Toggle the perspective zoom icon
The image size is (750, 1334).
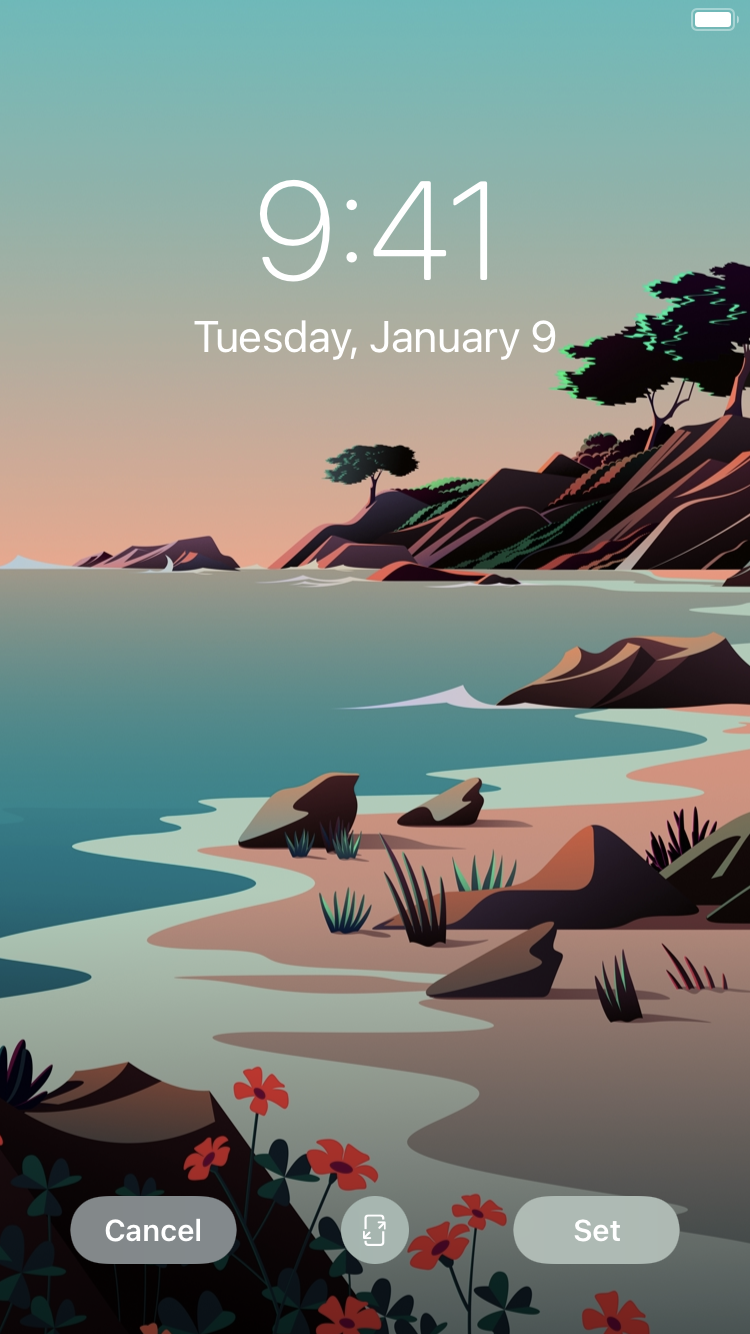(375, 1230)
